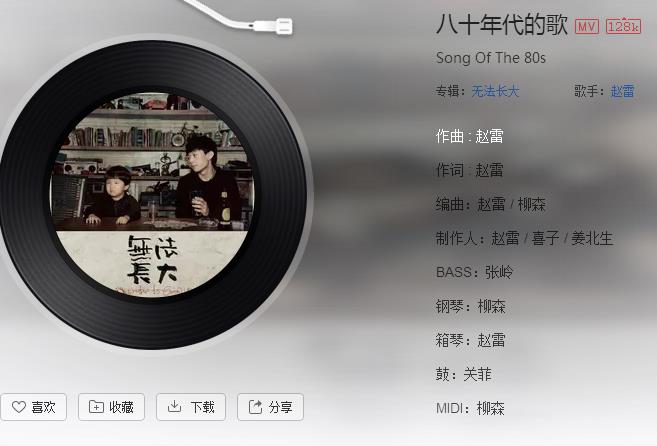Tap the 喜欢 like button
This screenshot has width=657, height=446.
click(x=34, y=407)
